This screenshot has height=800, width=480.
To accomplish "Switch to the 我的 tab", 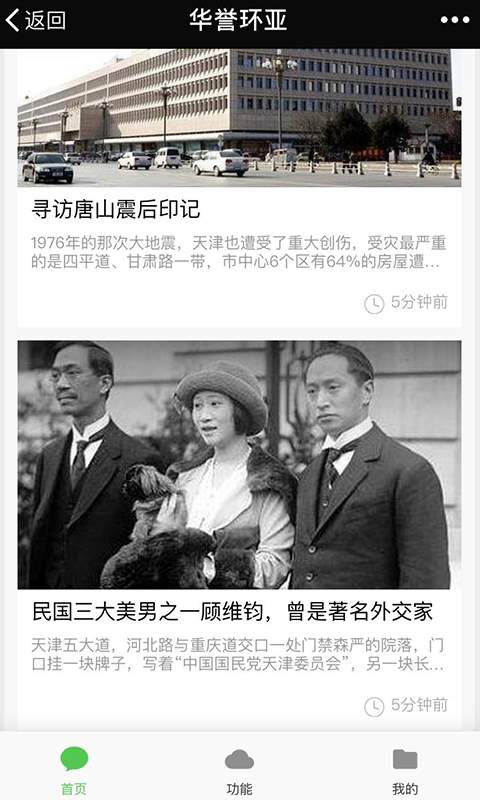I will [405, 770].
